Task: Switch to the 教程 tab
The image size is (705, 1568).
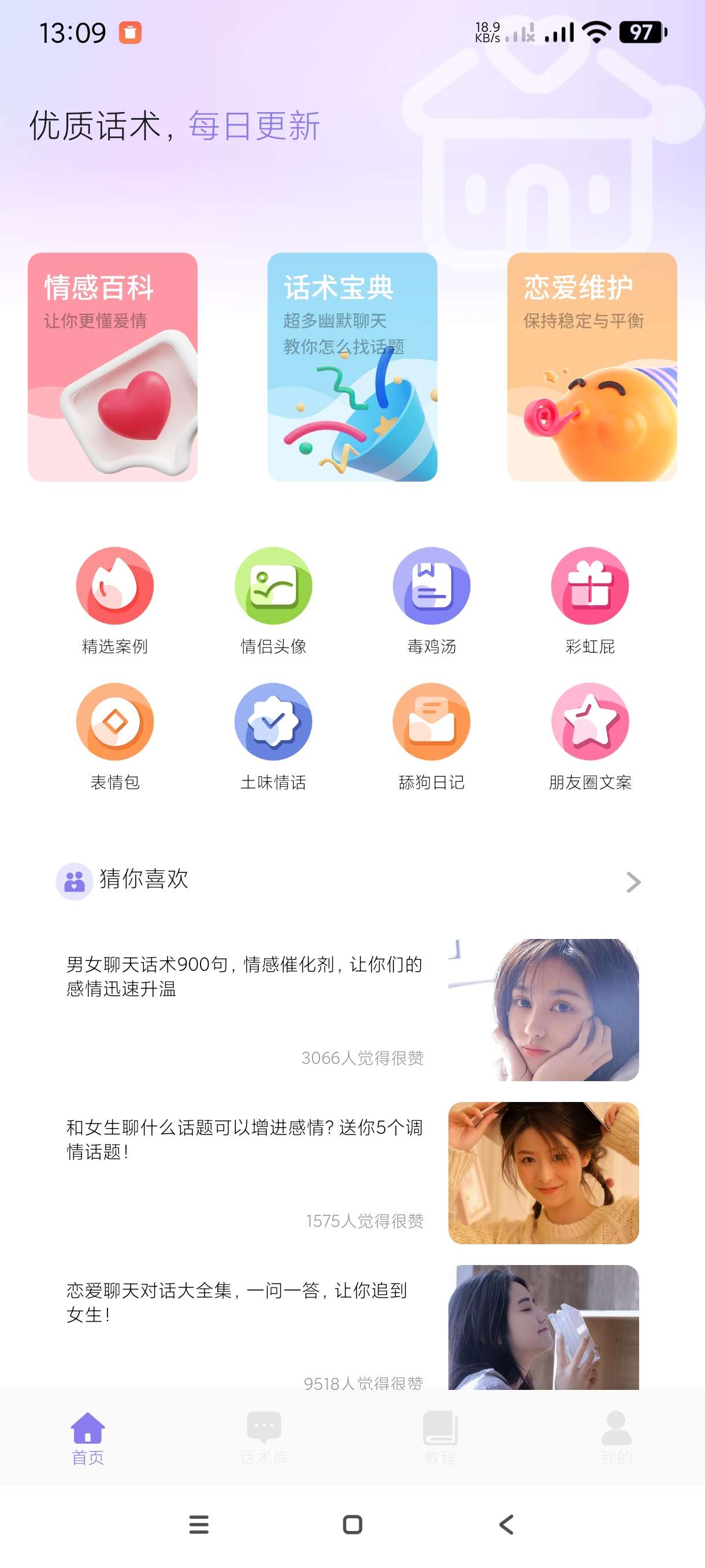Action: 440,1437
